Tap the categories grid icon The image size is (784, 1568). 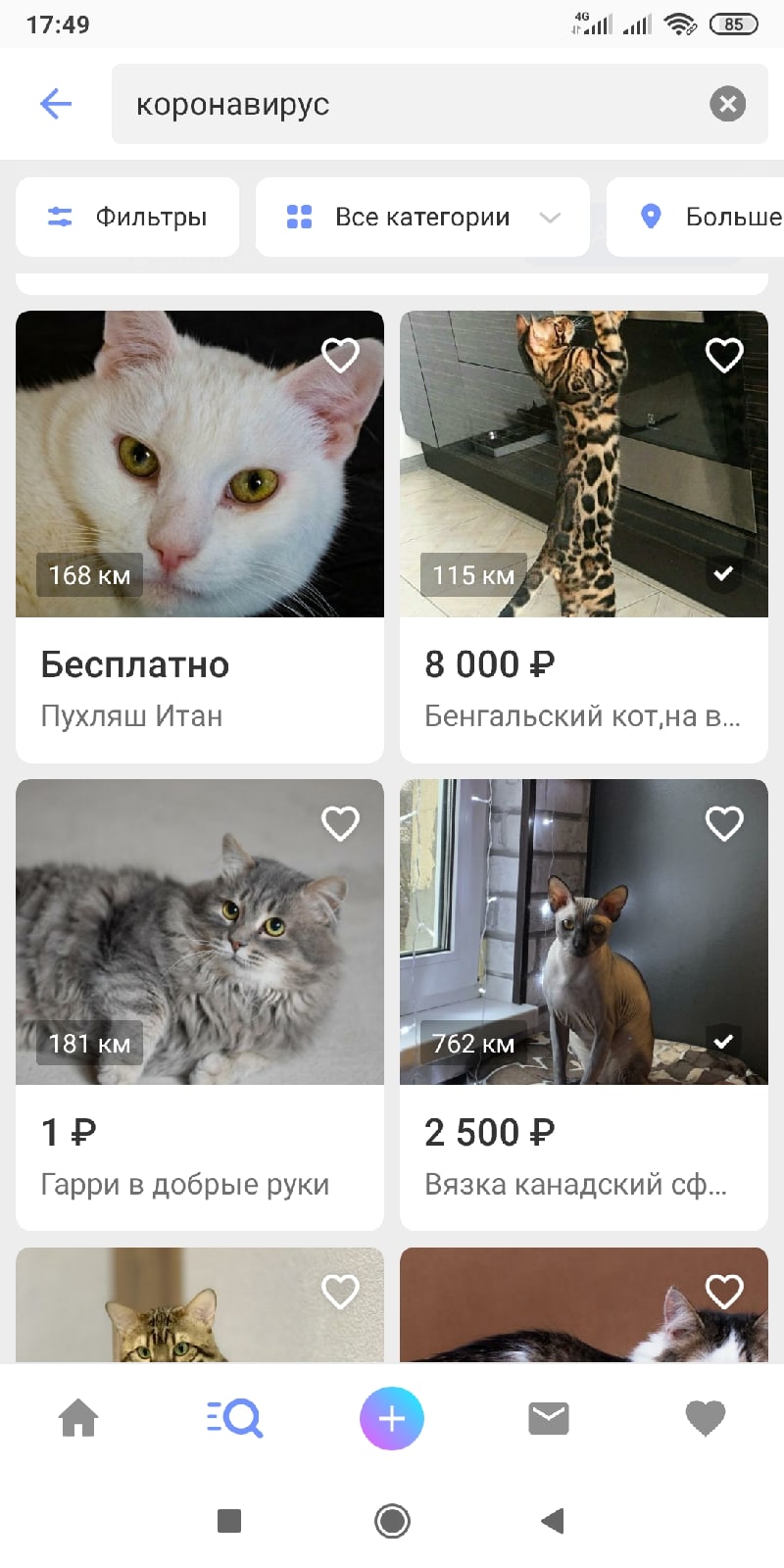298,217
